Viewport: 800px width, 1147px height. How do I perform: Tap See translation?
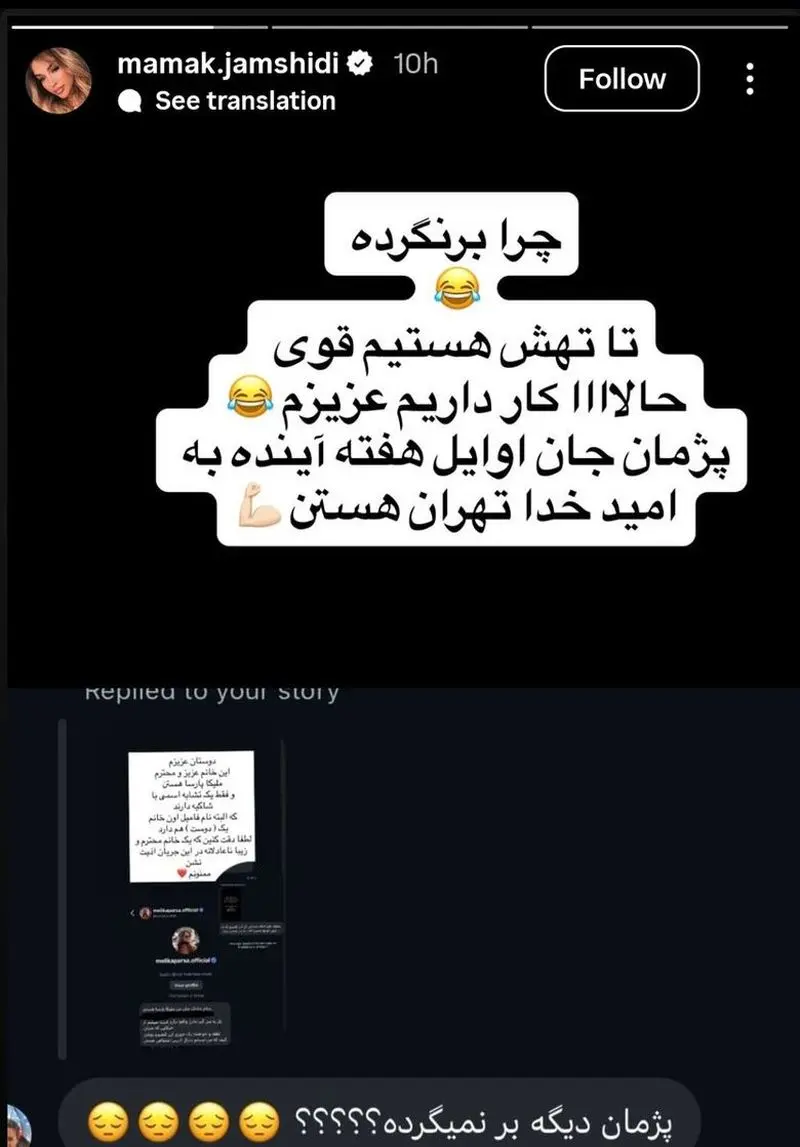point(245,101)
